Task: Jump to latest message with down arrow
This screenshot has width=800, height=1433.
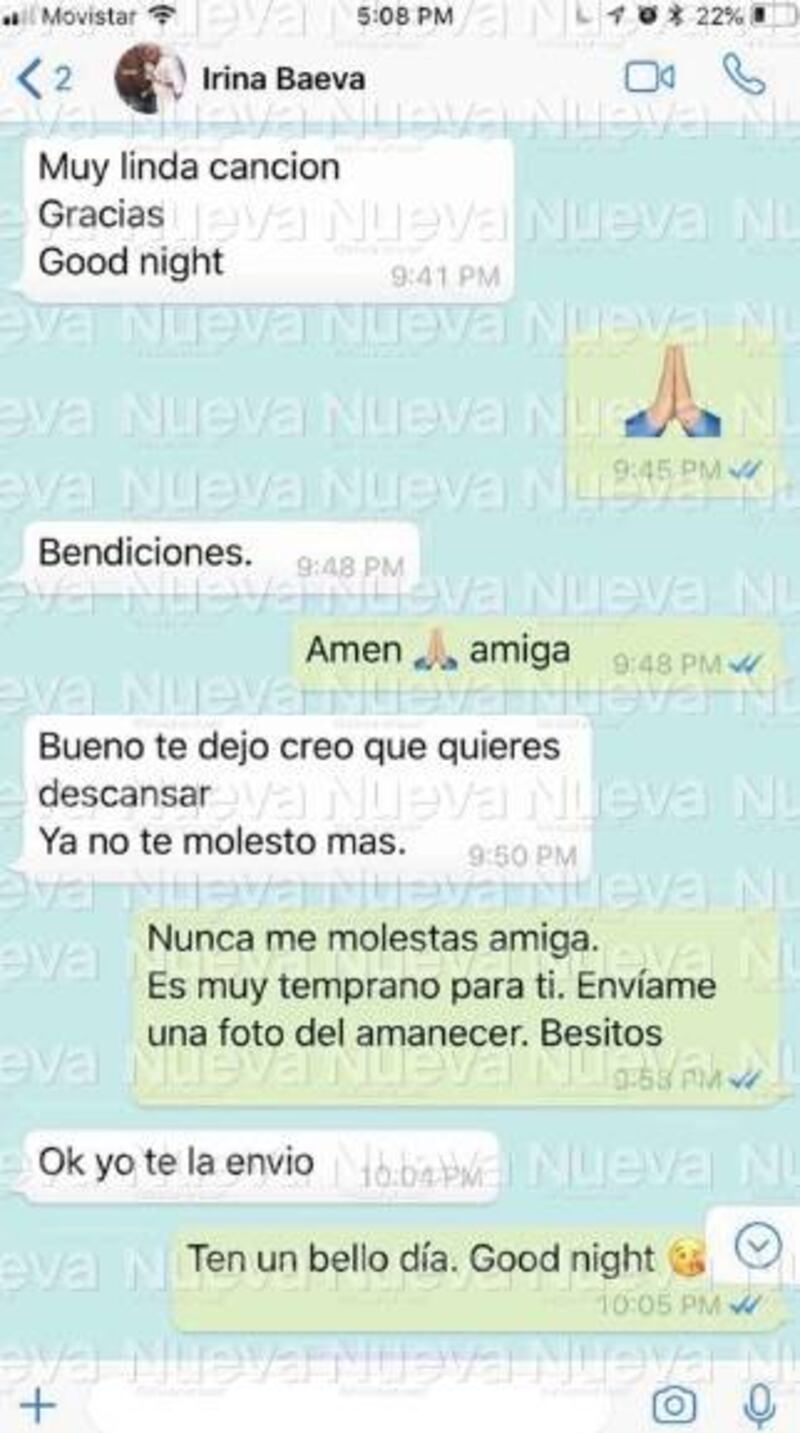Action: coord(757,1246)
